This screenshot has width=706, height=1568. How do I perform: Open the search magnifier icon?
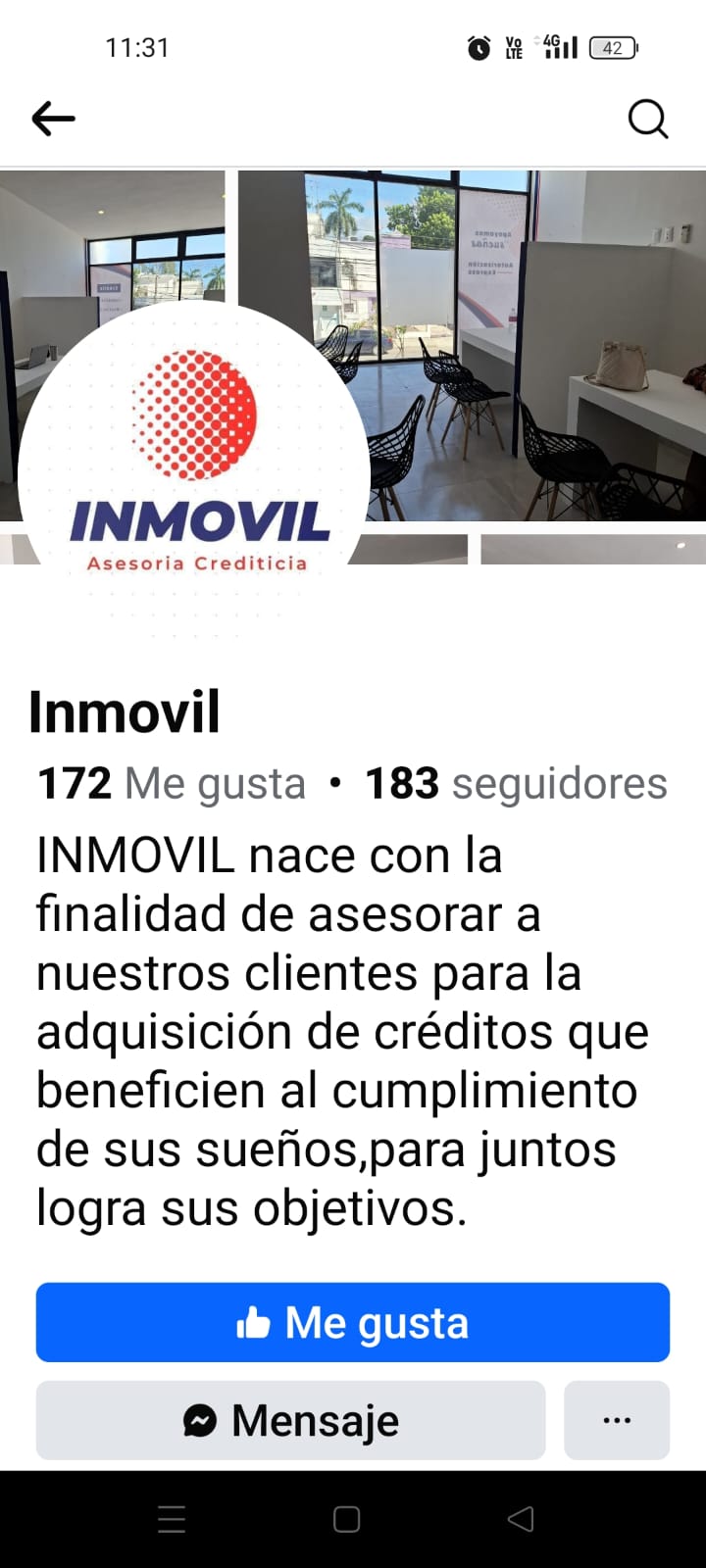click(648, 120)
